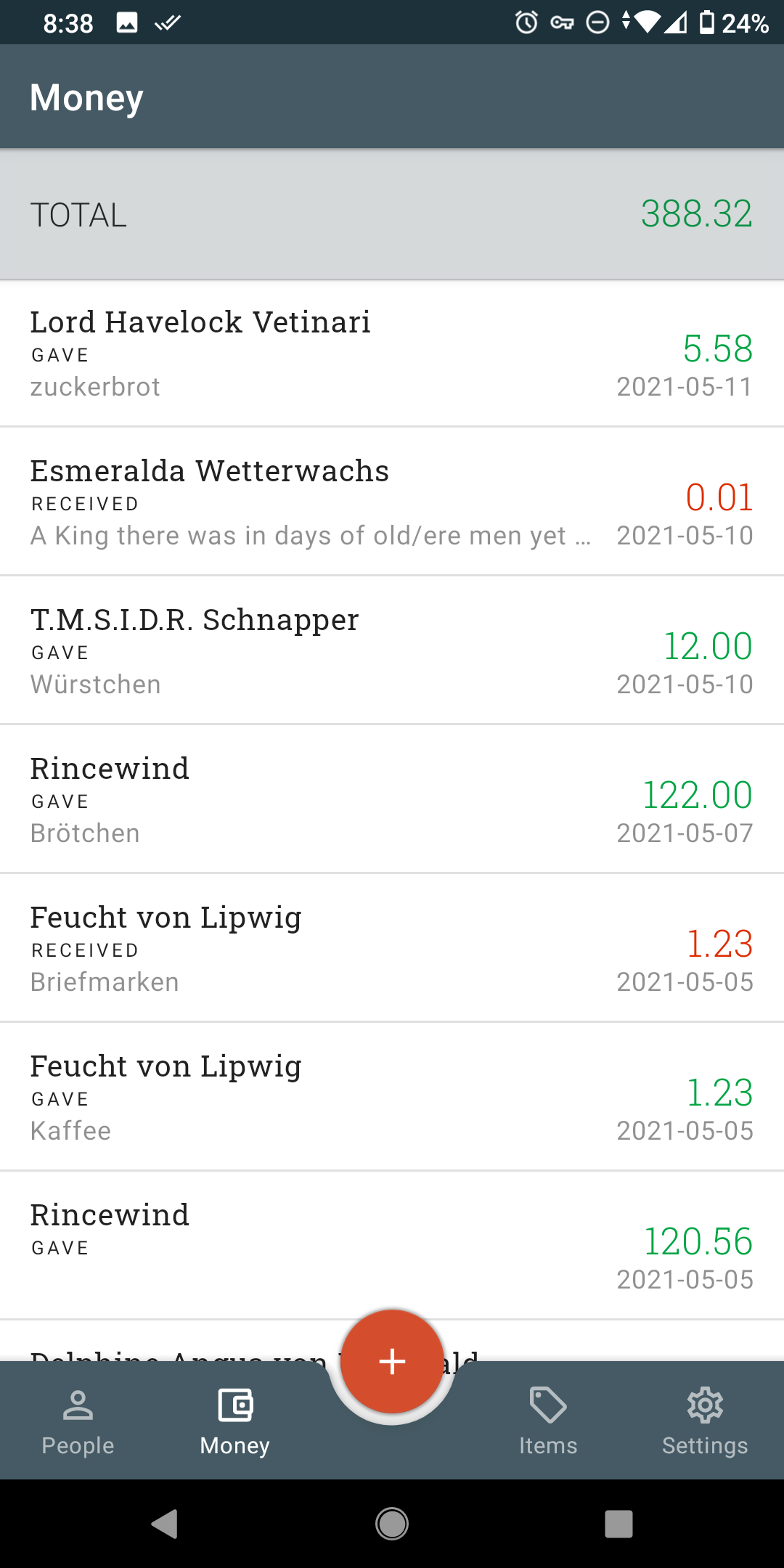Open Feucht von Lipwig Briefmarken entry
Viewport: 784px width, 1568px height.
pyautogui.click(x=392, y=949)
